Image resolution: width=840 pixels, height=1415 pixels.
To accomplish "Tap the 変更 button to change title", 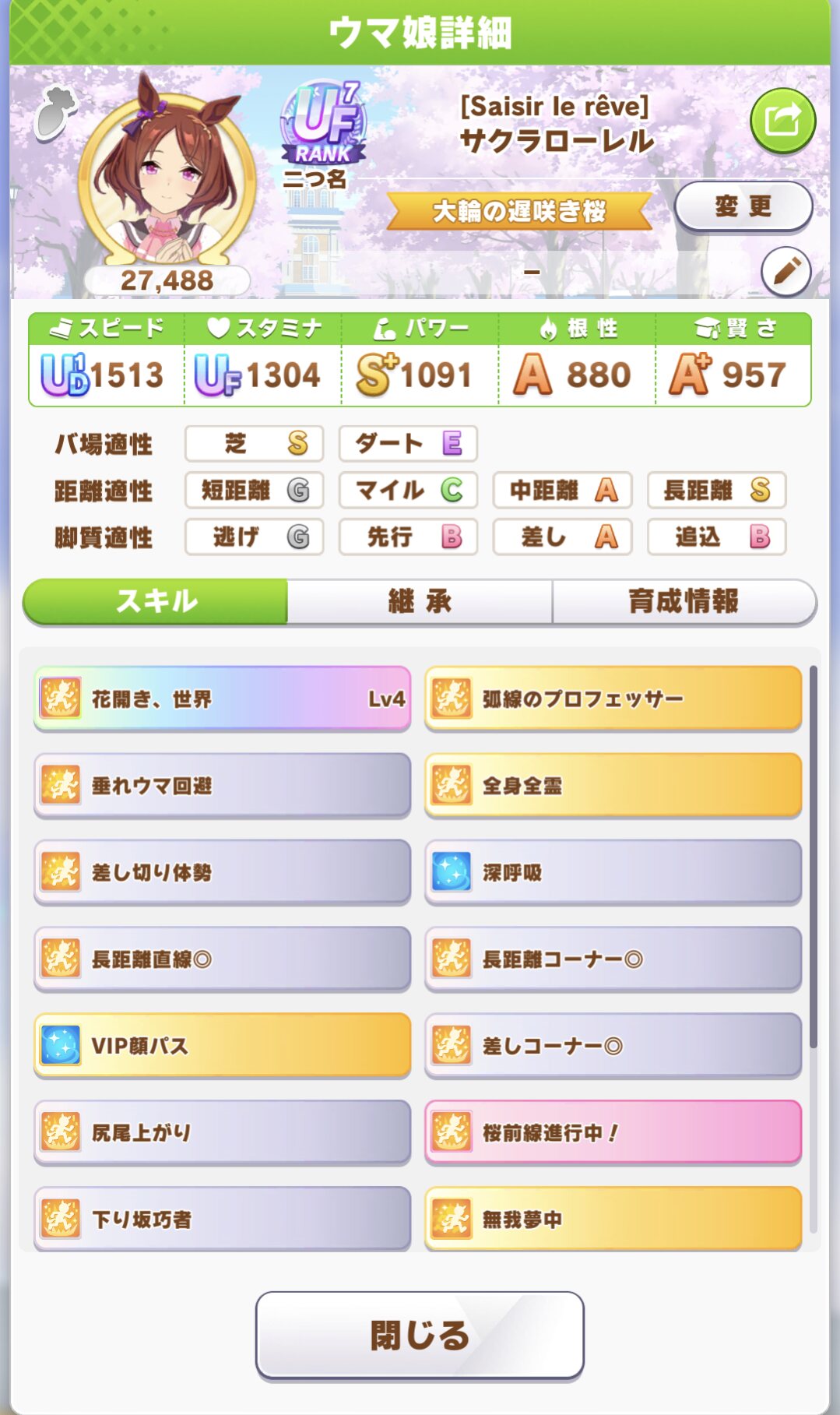I will [x=743, y=206].
